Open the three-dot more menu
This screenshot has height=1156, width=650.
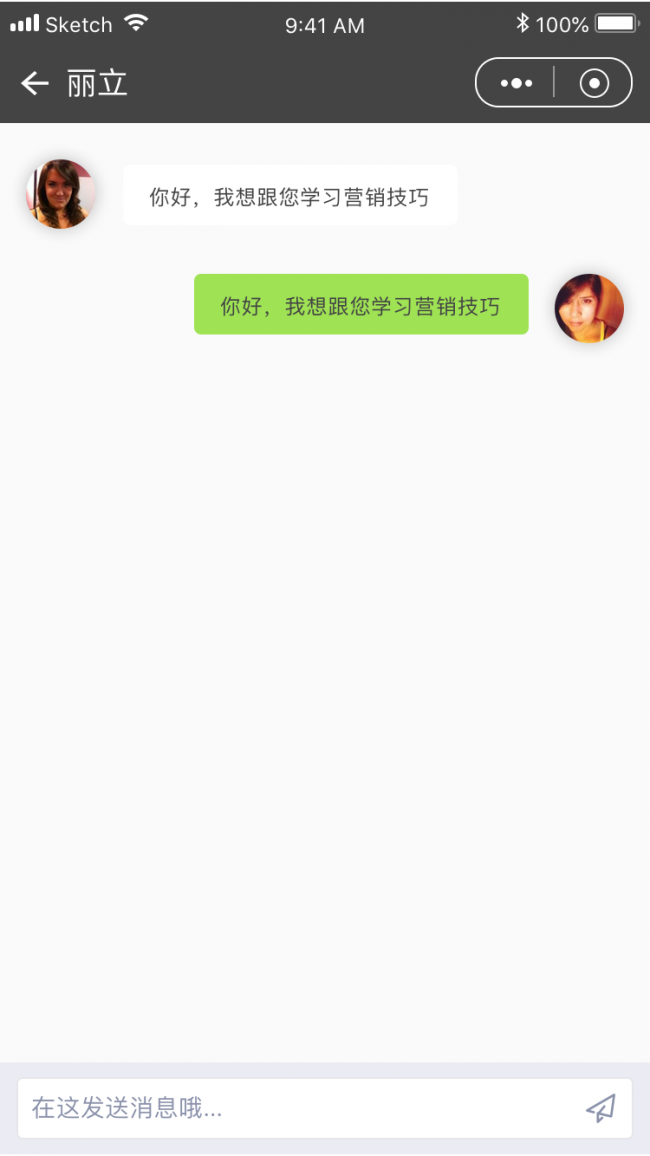[x=516, y=84]
